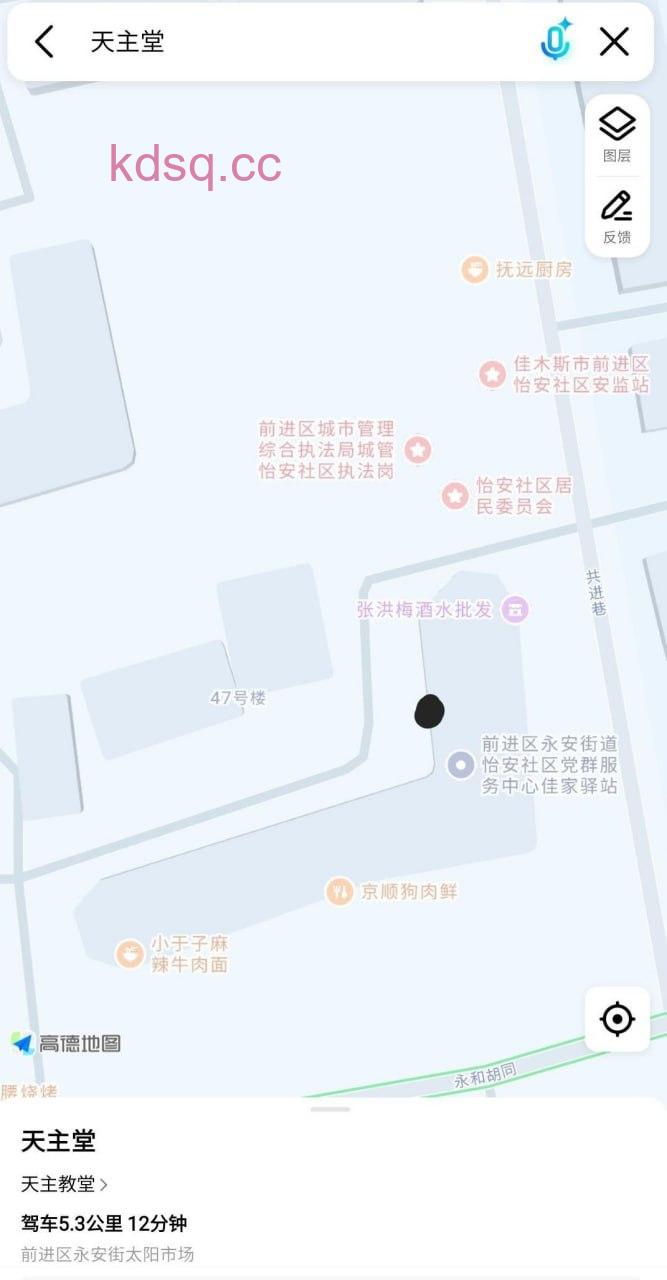This screenshot has width=667, height=1280.
Task: Open the 天主教堂 category link
Action: point(64,1184)
